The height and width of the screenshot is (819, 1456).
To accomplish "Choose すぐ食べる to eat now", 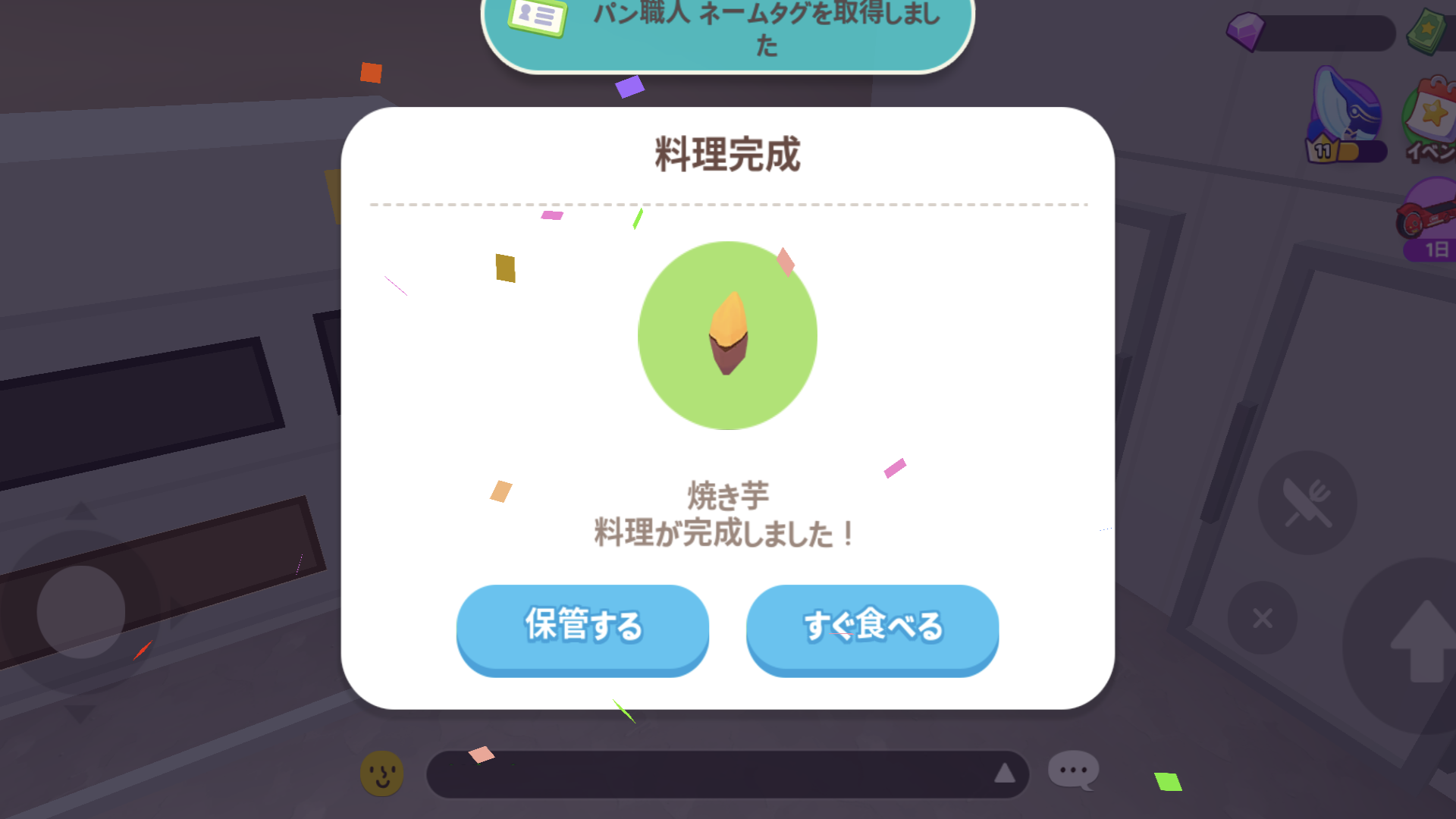I will (872, 626).
